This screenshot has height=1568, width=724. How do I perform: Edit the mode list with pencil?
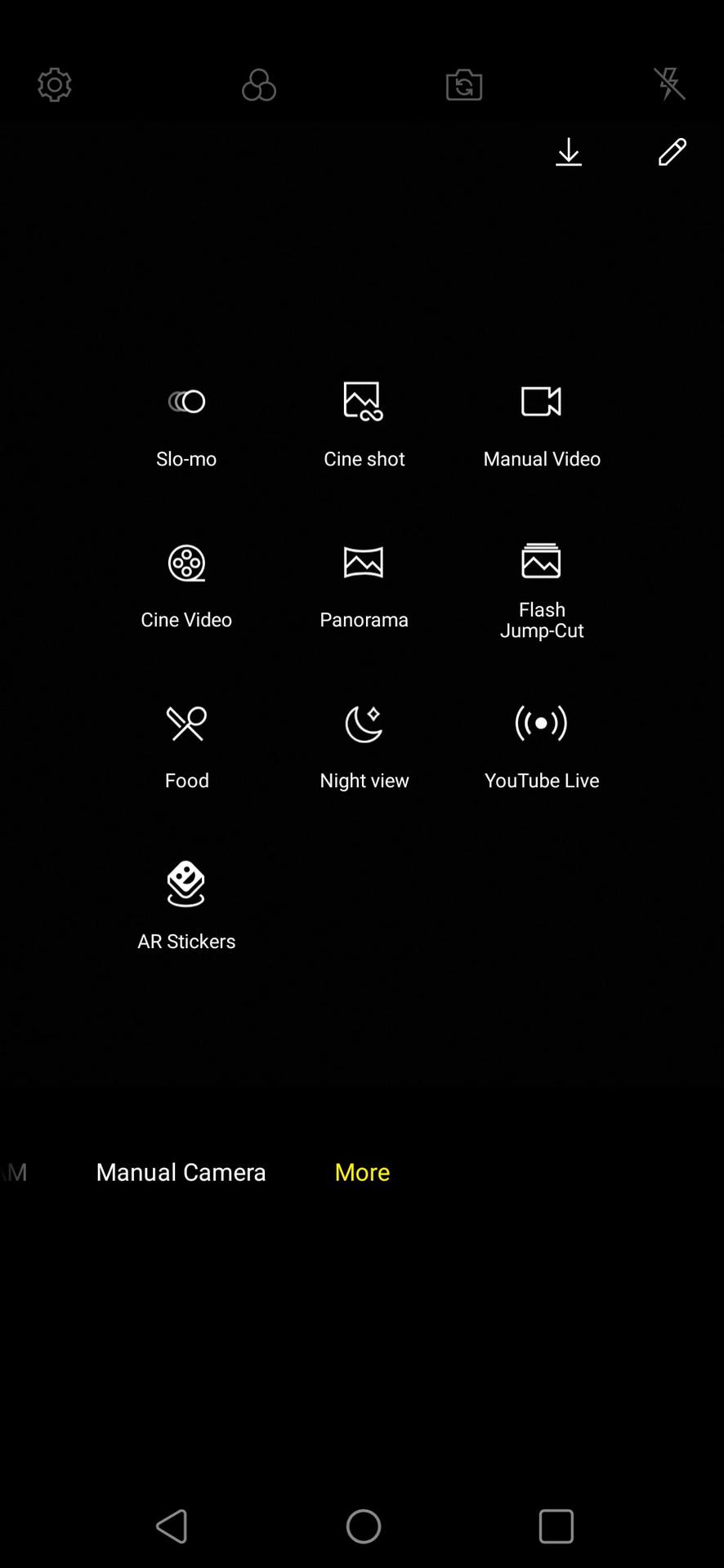pyautogui.click(x=673, y=152)
